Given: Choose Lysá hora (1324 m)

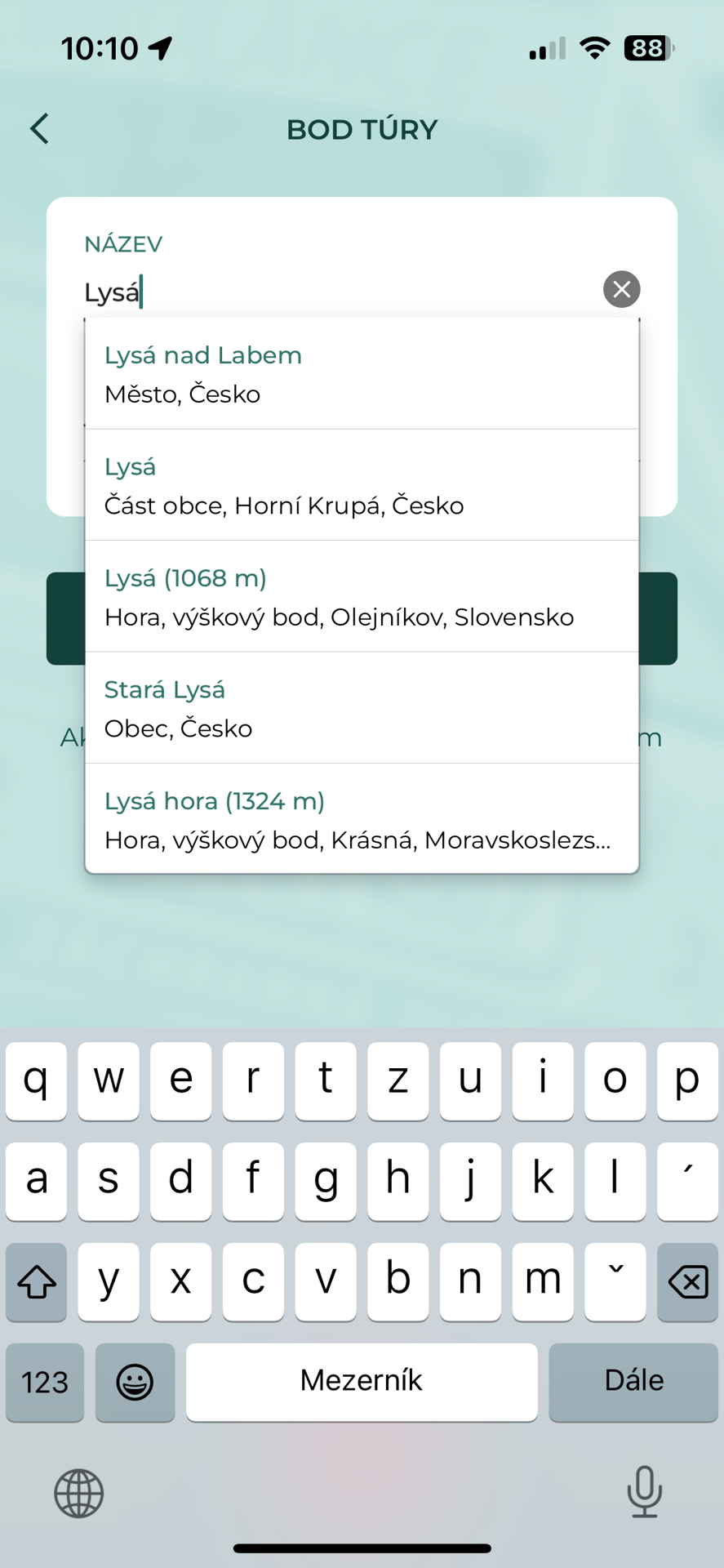Looking at the screenshot, I should (362, 819).
